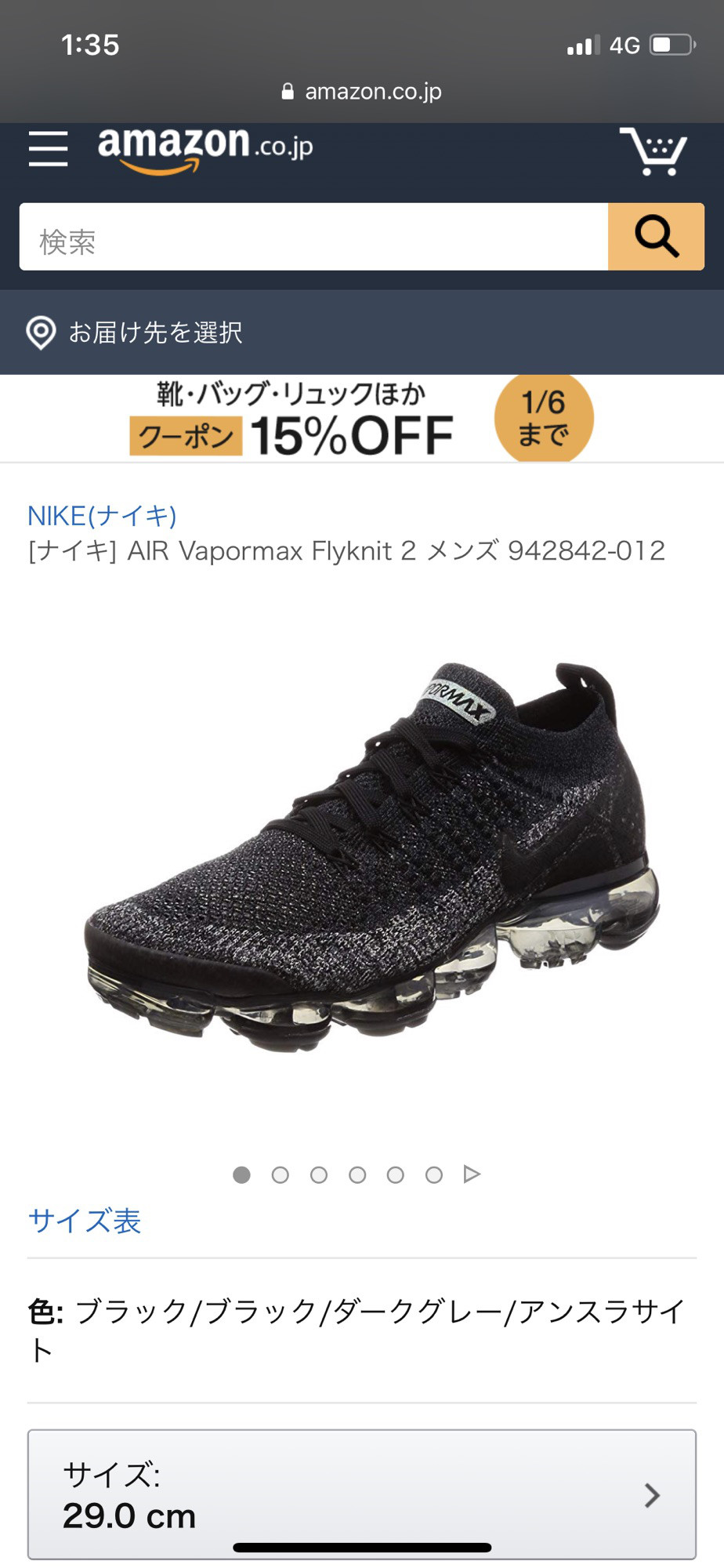The height and width of the screenshot is (1568, 724).
Task: Jump to the second product image dot
Action: tap(280, 1174)
